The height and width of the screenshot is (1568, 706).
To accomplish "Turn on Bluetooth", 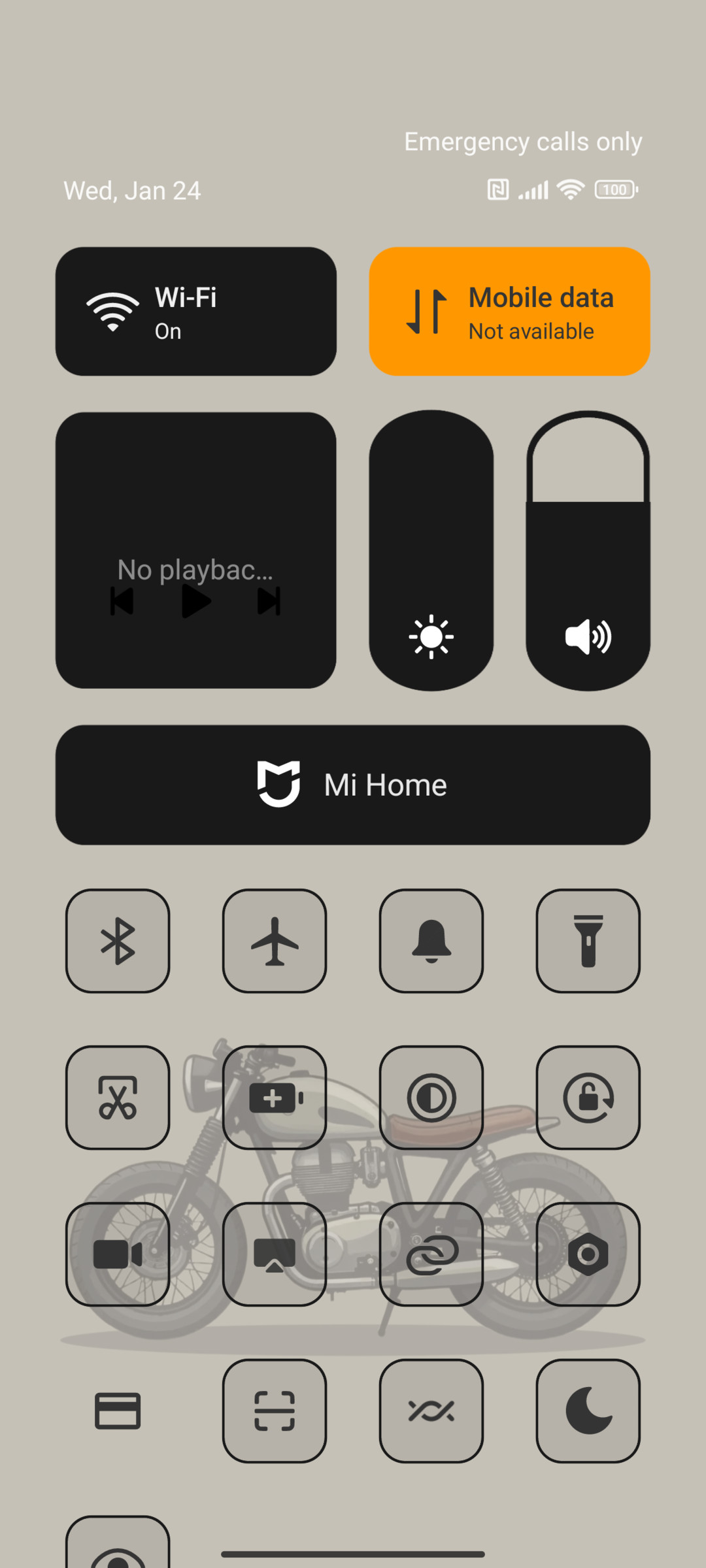I will coord(118,941).
